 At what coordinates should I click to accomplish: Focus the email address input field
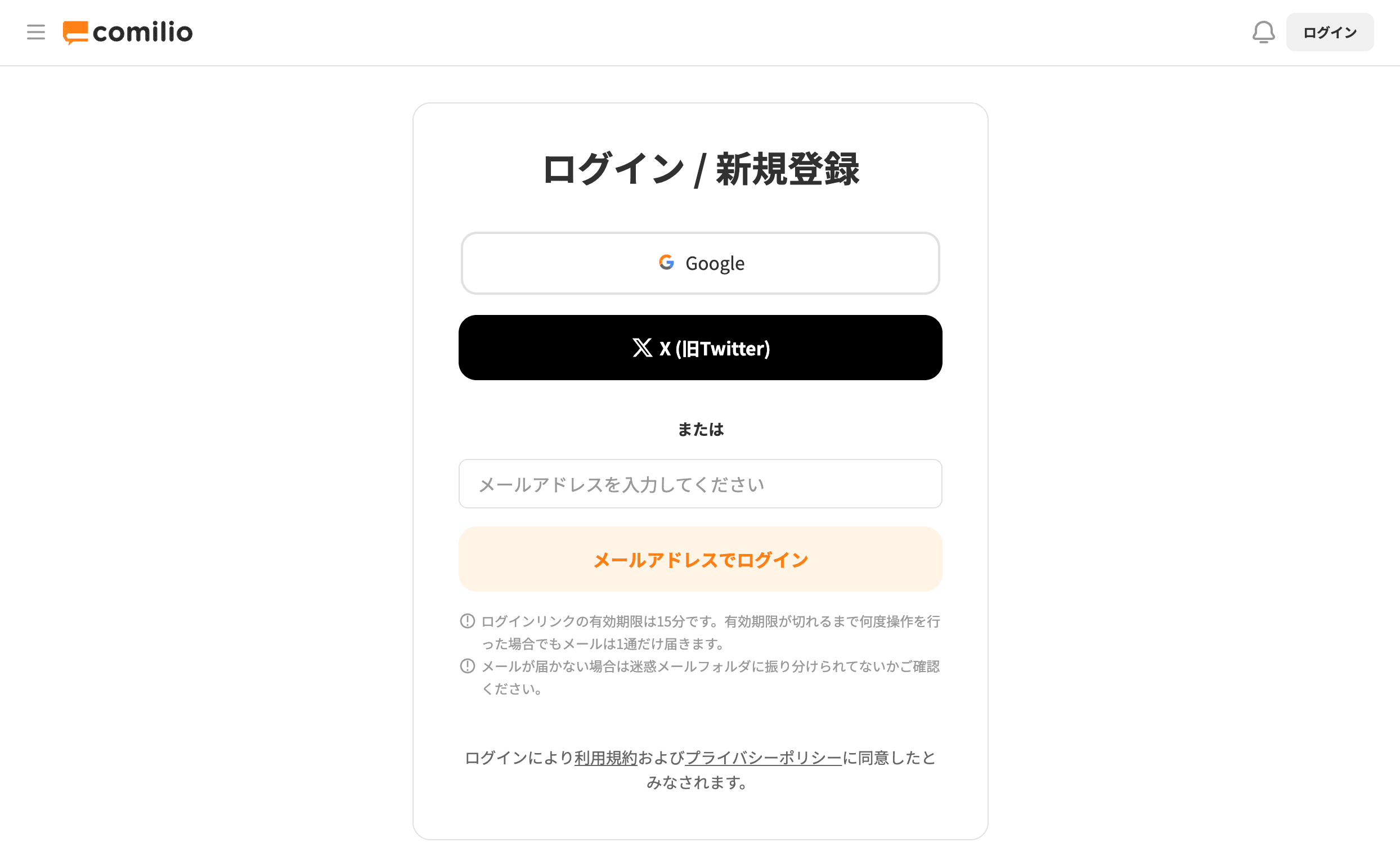699,484
